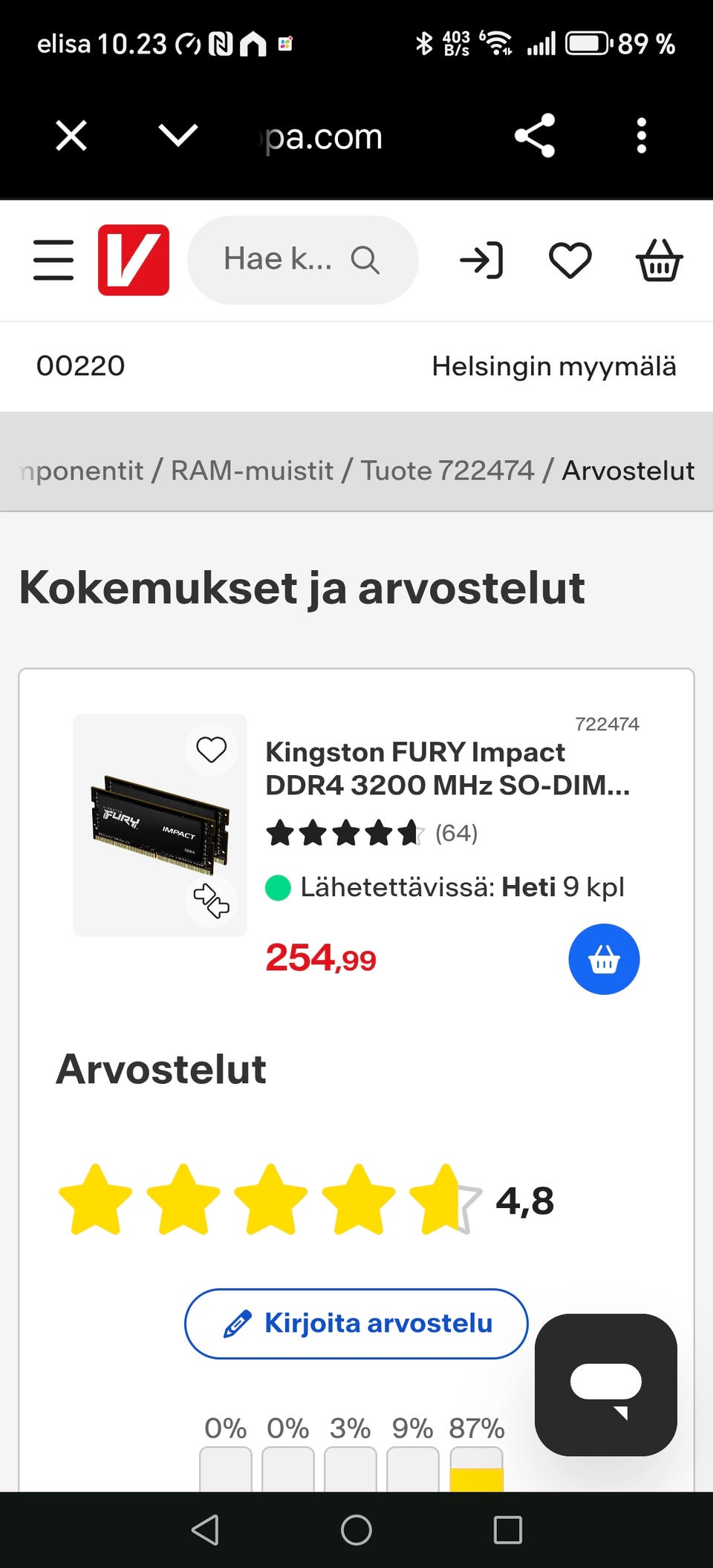Open the search magnifier icon
The width and height of the screenshot is (713, 1568).
coord(365,259)
